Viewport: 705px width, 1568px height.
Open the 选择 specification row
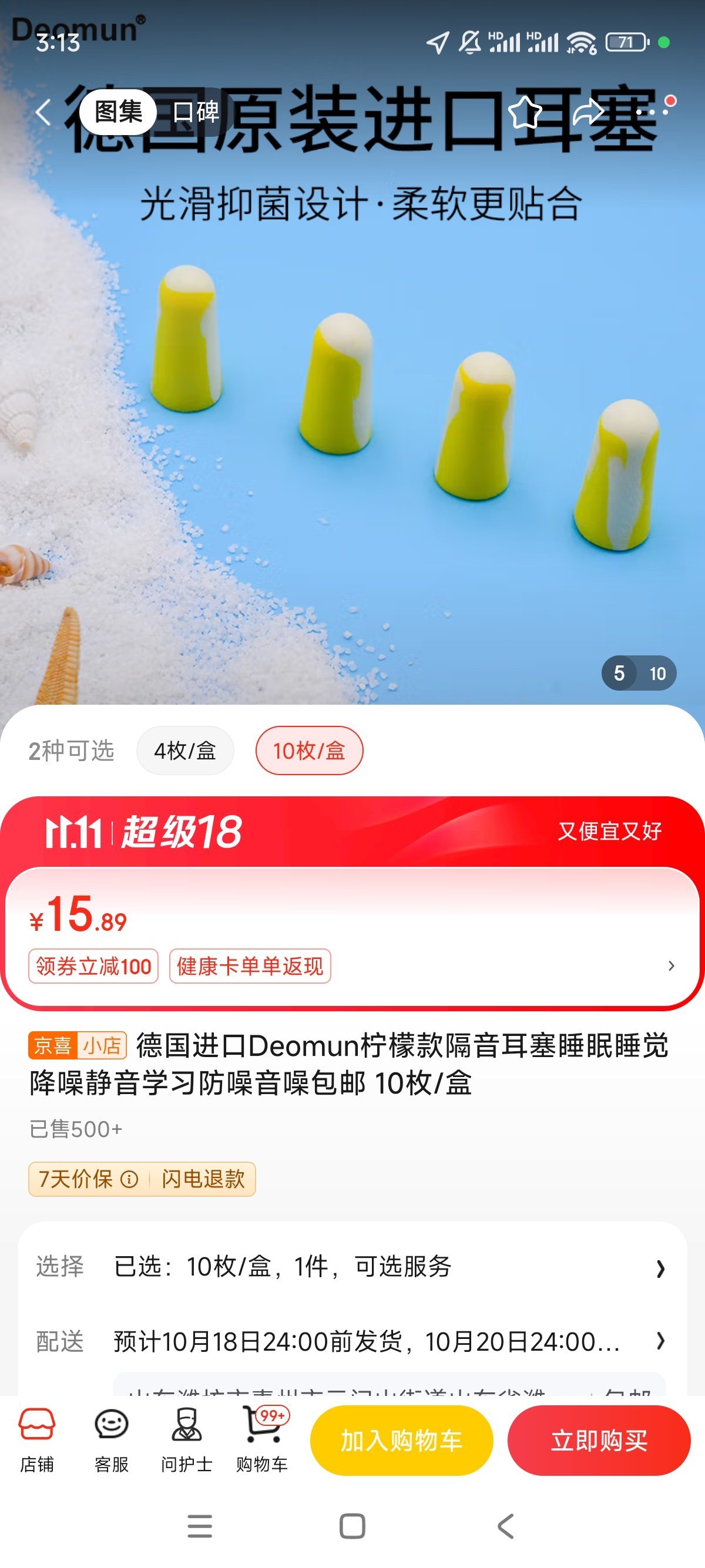coord(352,1267)
